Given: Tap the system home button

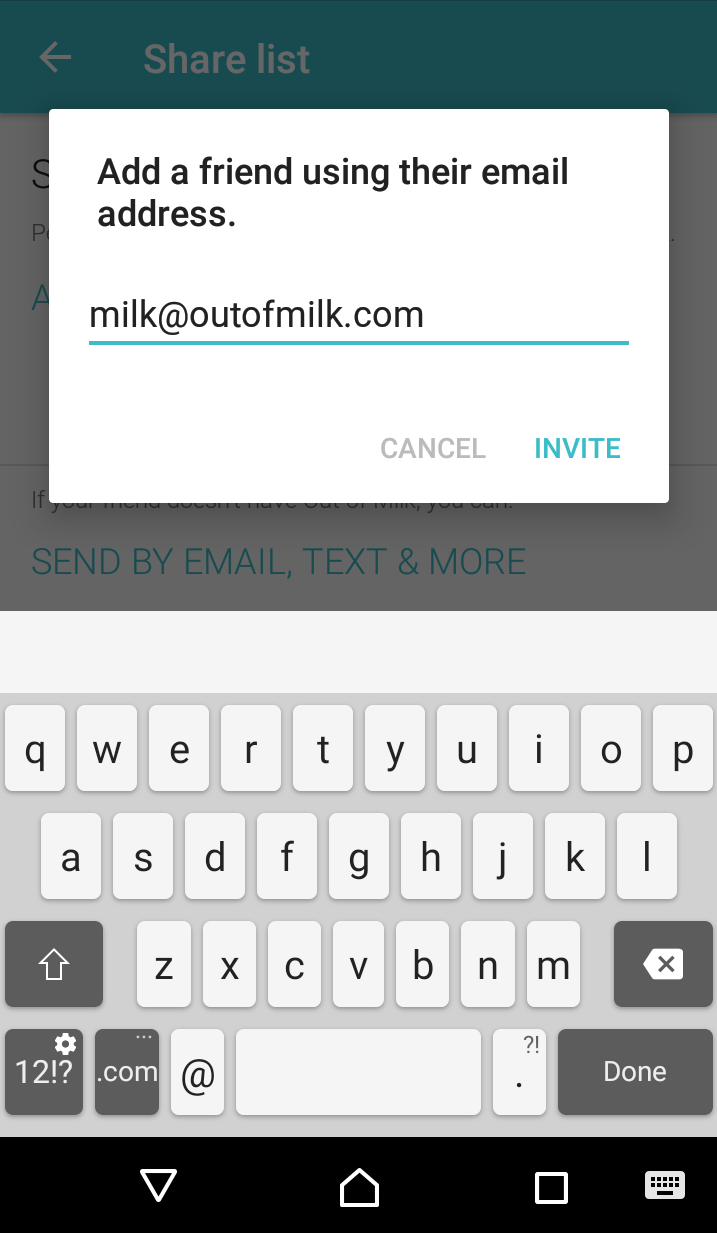Looking at the screenshot, I should click(359, 1187).
